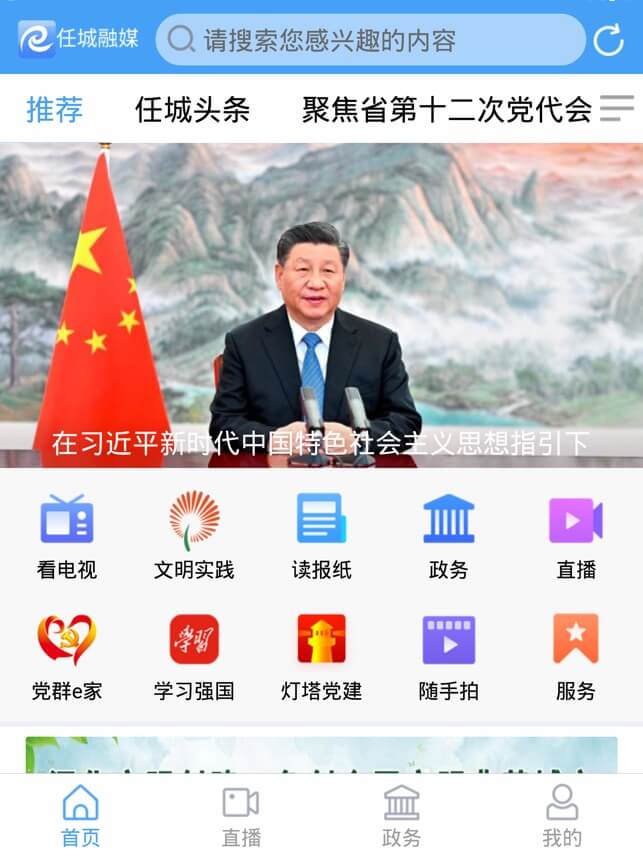643x858 pixels.
Task: Open 读报纸
Action: (321, 535)
